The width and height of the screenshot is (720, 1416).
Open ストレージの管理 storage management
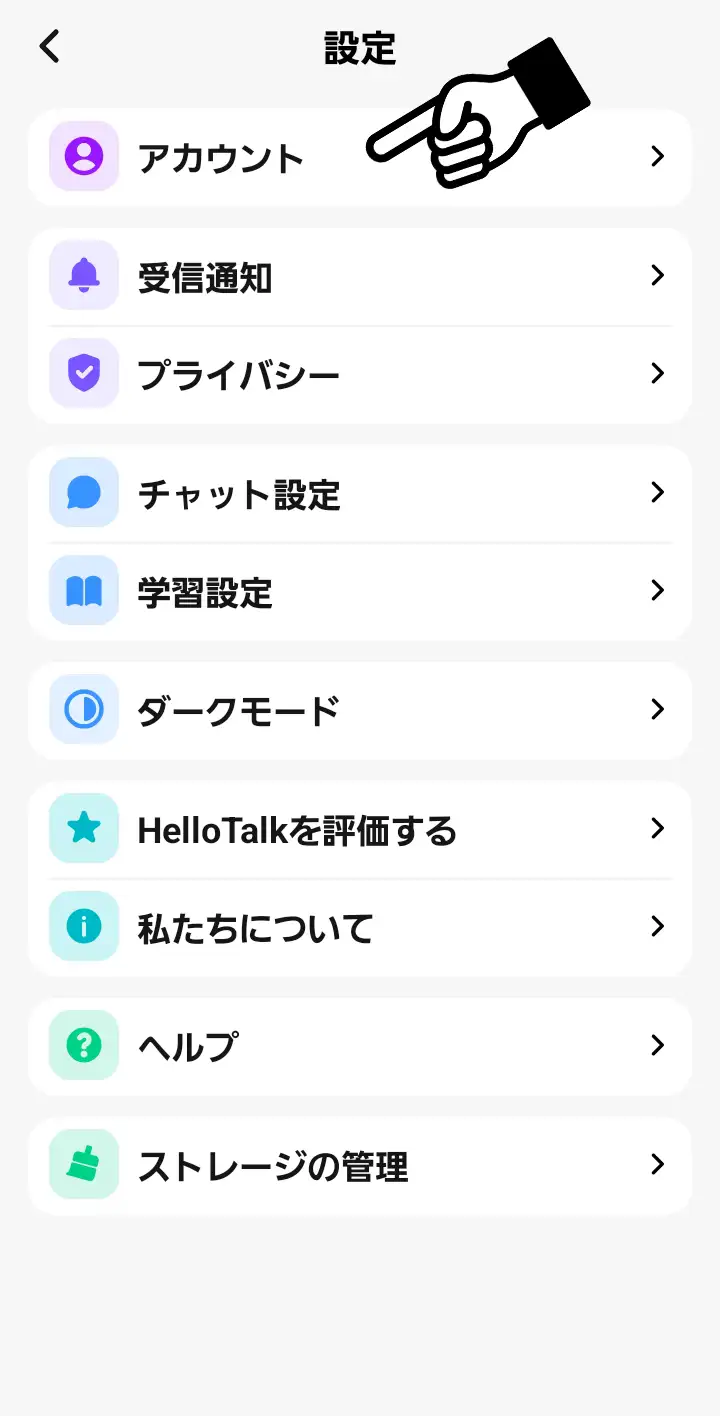pyautogui.click(x=360, y=1165)
